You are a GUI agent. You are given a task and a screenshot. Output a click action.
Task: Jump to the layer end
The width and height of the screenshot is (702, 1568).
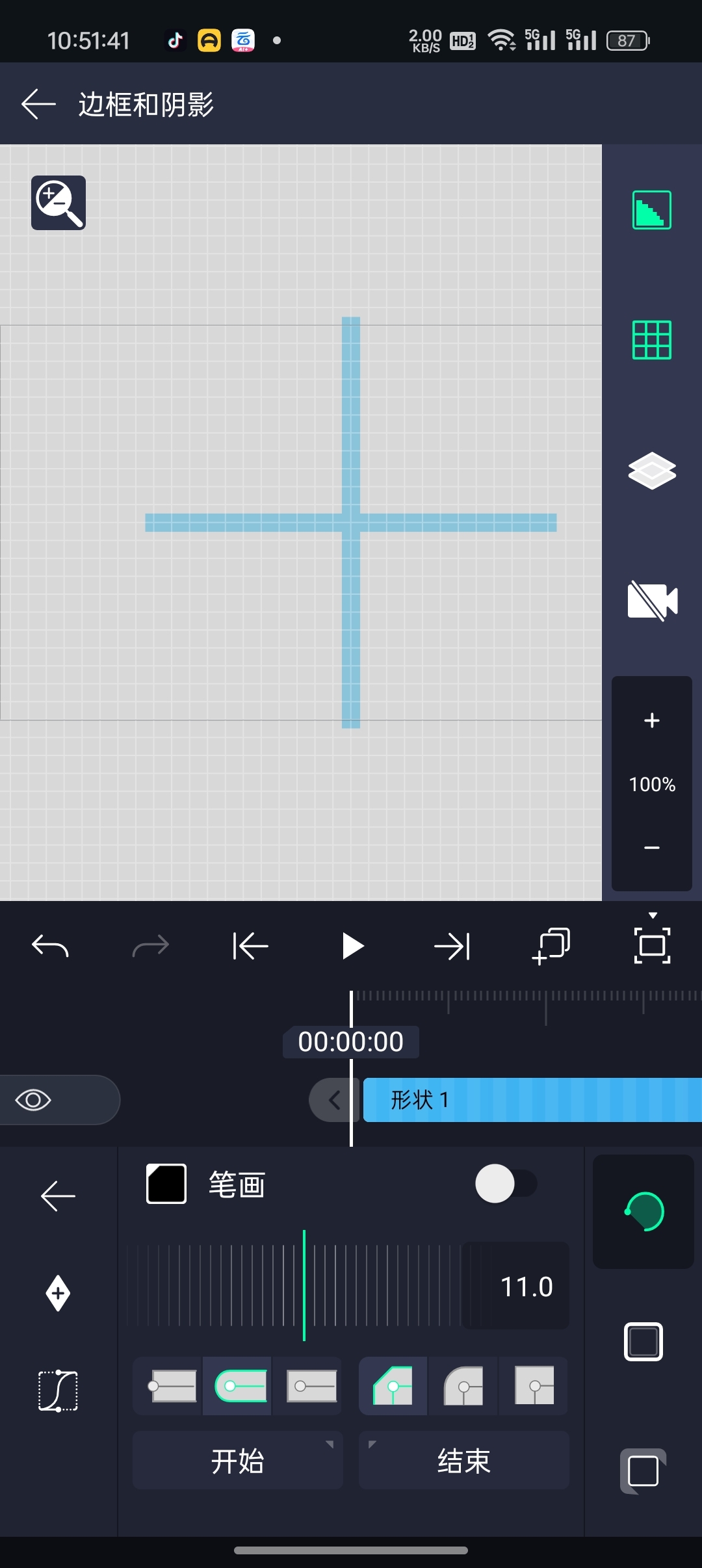coord(452,946)
